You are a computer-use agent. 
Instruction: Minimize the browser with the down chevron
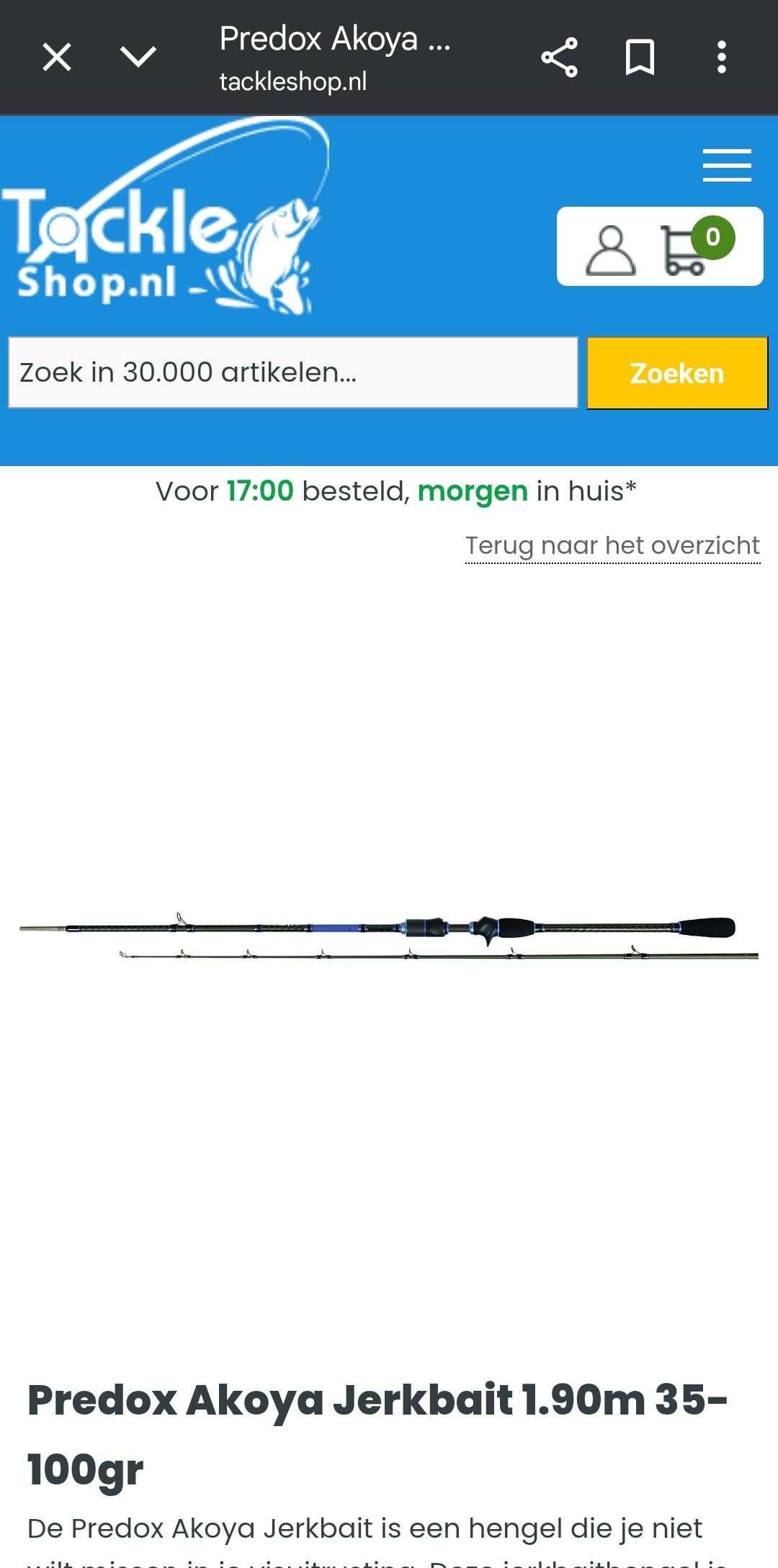pyautogui.click(x=138, y=57)
